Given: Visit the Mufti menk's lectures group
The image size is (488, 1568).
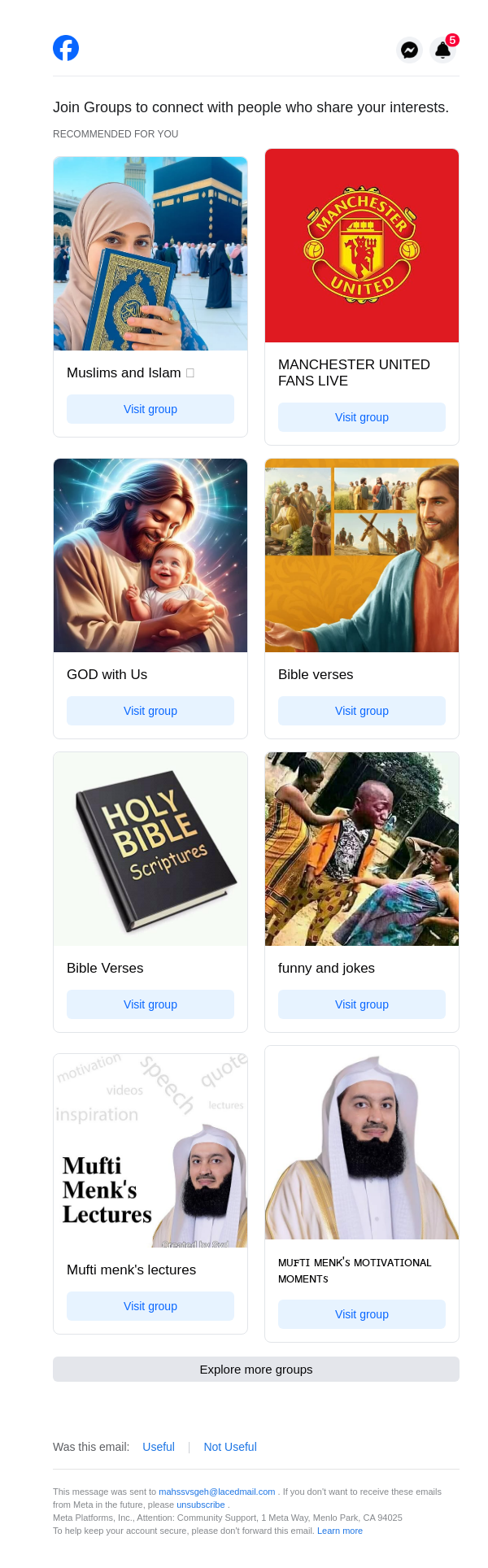Looking at the screenshot, I should [150, 1306].
